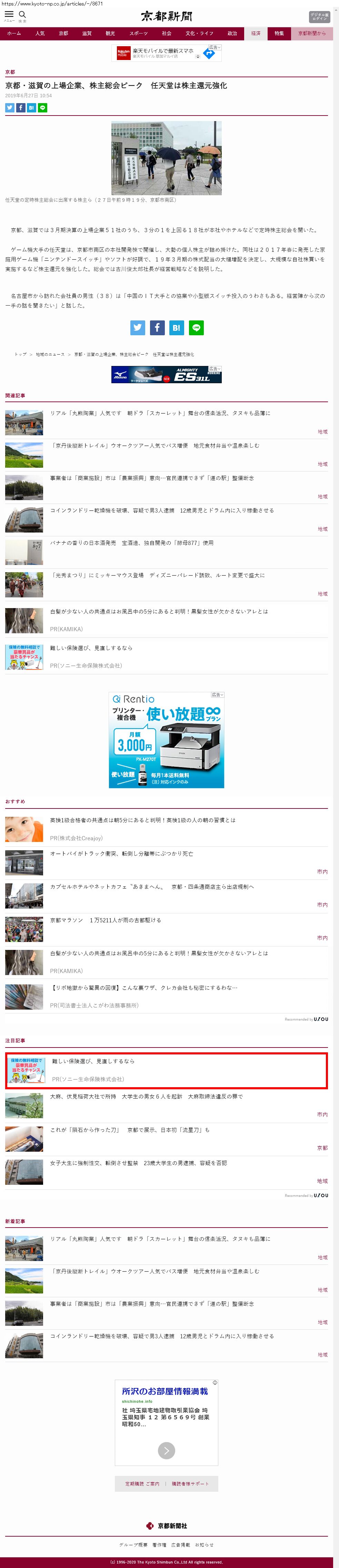The image size is (339, 1568).
Task: Open the 地域のニュース breadcrumb link
Action: pyautogui.click(x=50, y=354)
